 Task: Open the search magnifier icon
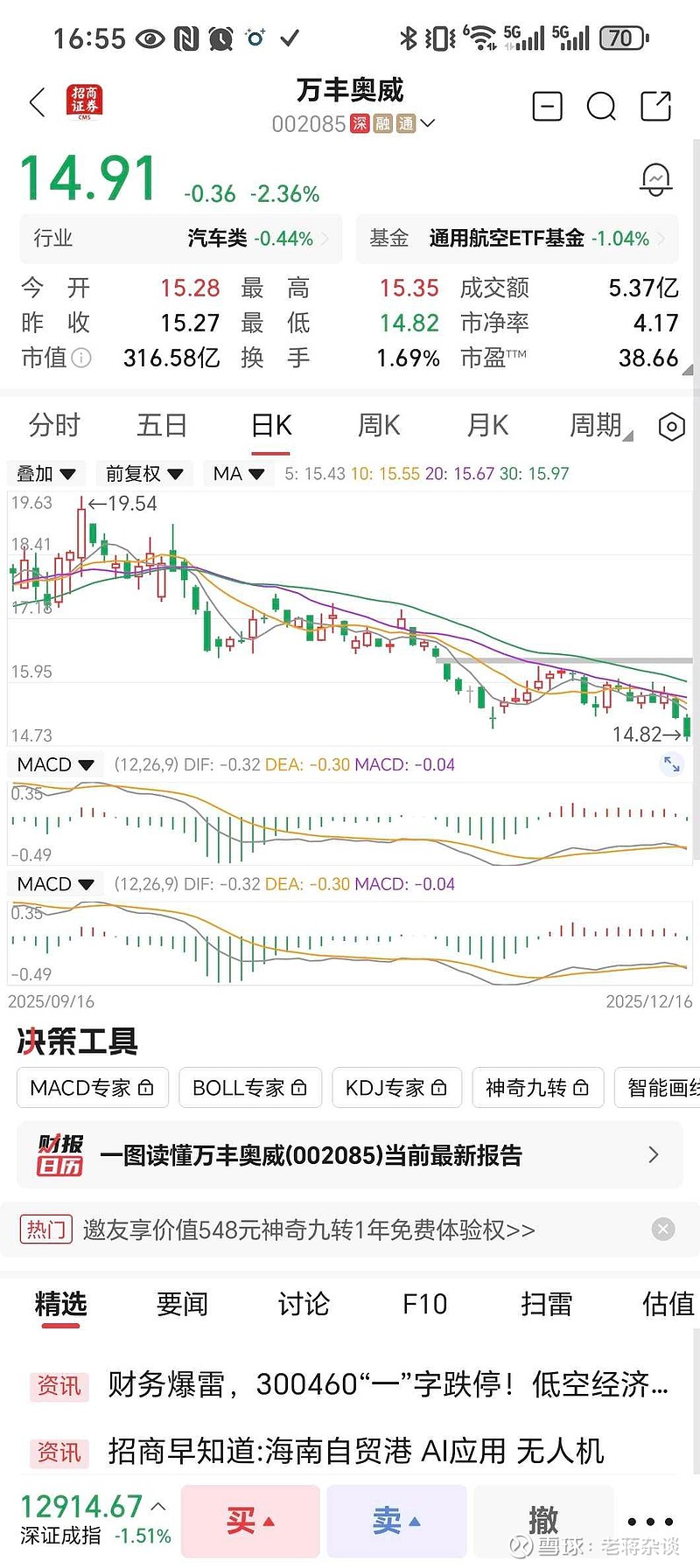pyautogui.click(x=600, y=107)
